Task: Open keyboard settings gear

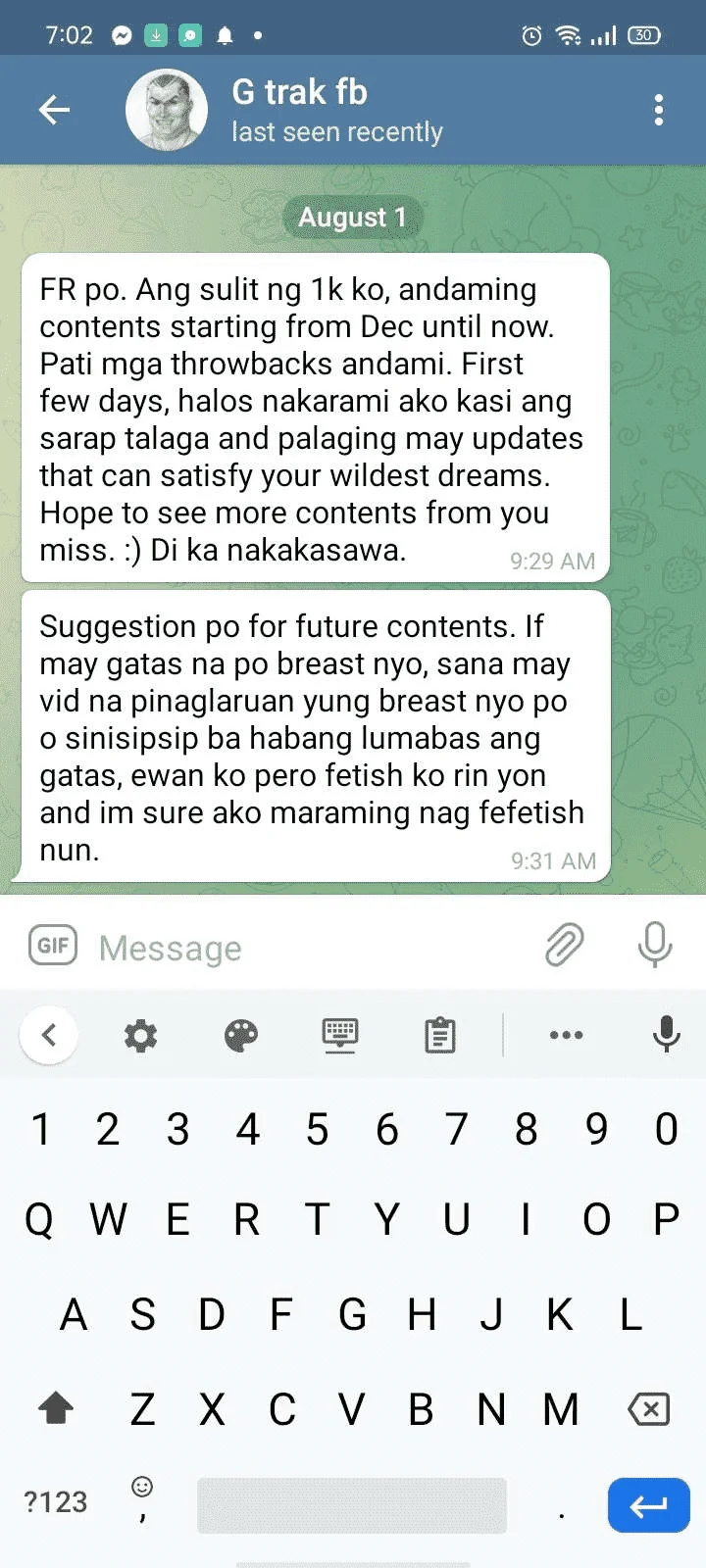Action: (x=140, y=1035)
